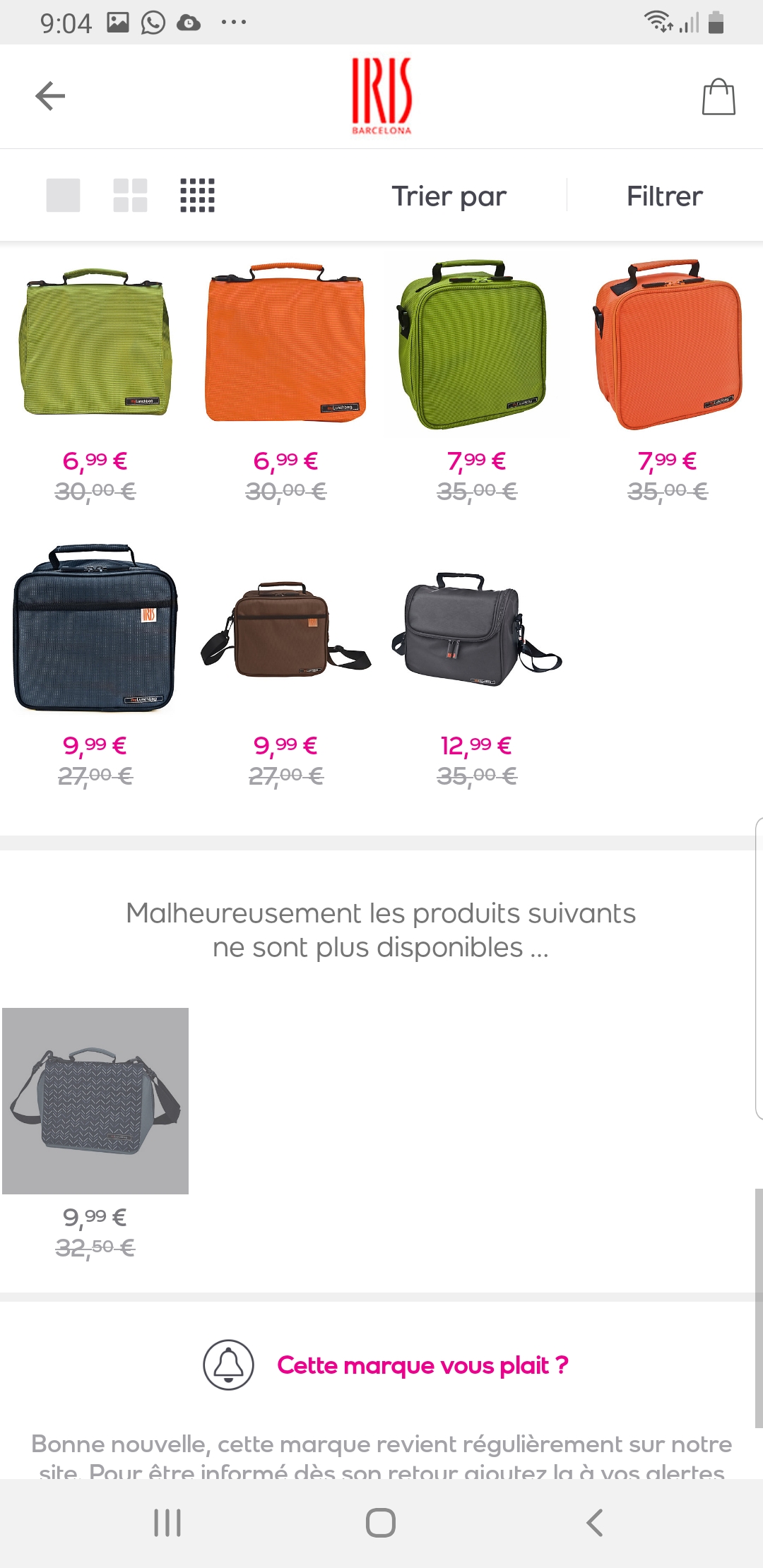The image size is (763, 1568).
Task: Open the Trier par sorting options
Action: point(449,196)
